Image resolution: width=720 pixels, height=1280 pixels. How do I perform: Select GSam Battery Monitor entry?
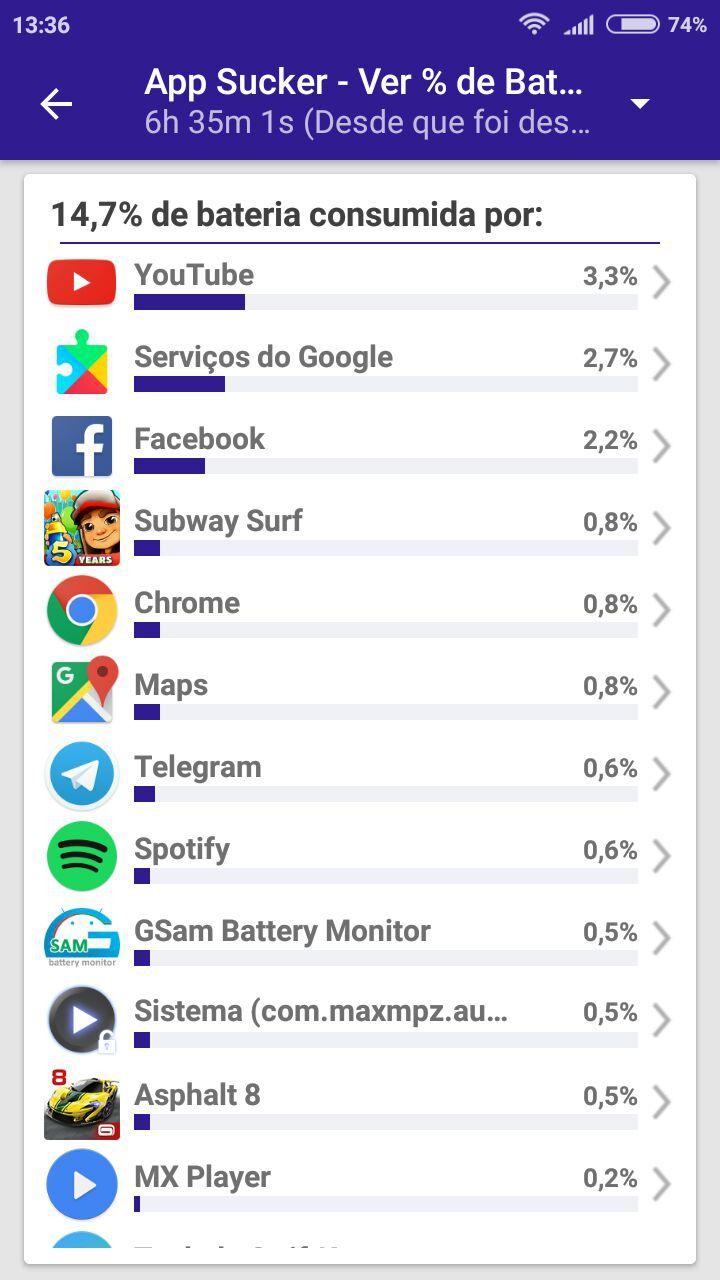coord(360,939)
